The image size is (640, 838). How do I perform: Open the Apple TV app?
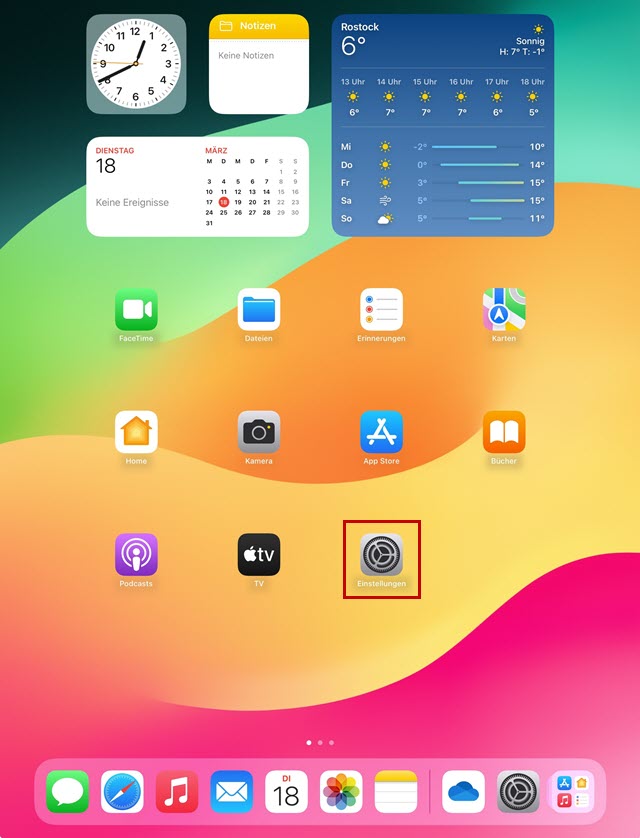259,554
